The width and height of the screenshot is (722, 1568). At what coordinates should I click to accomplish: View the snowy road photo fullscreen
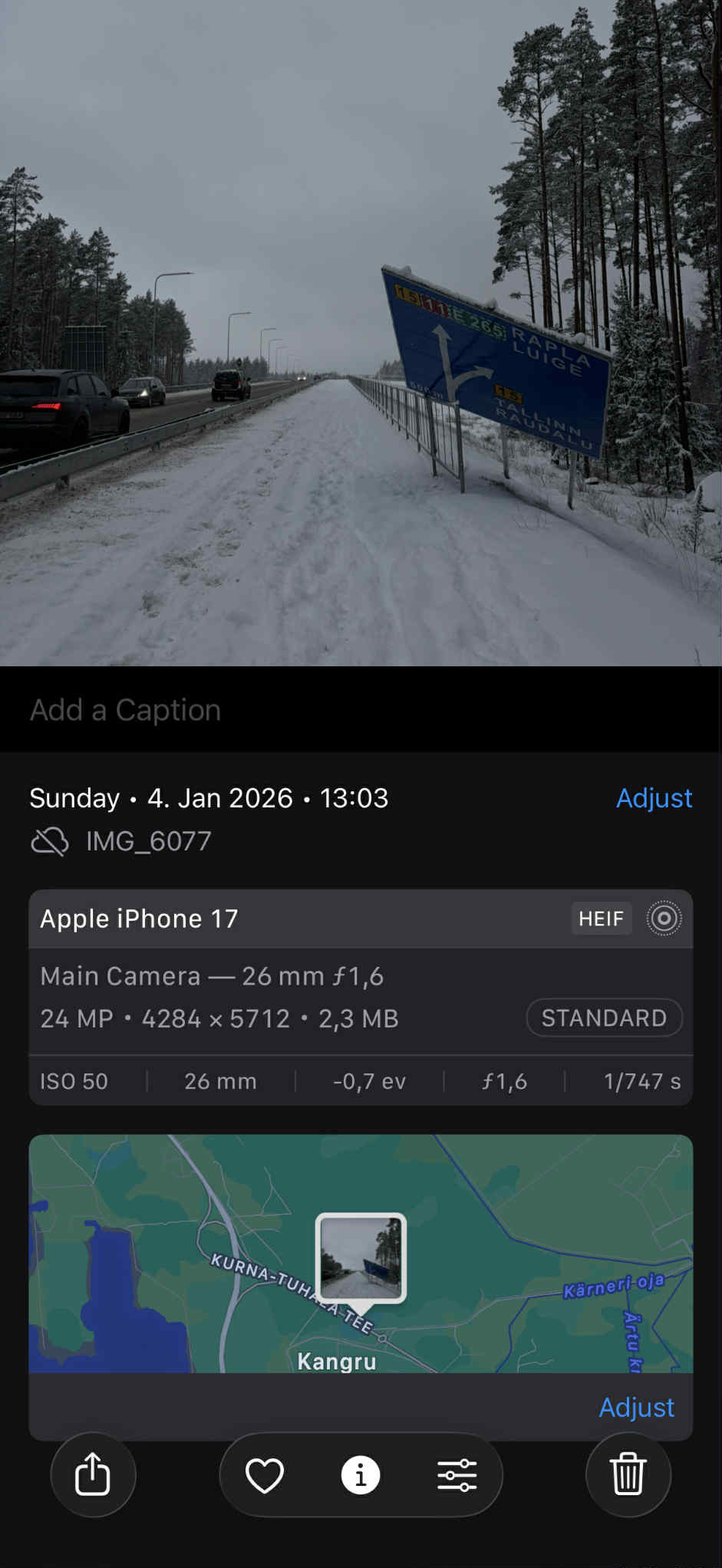tap(361, 333)
